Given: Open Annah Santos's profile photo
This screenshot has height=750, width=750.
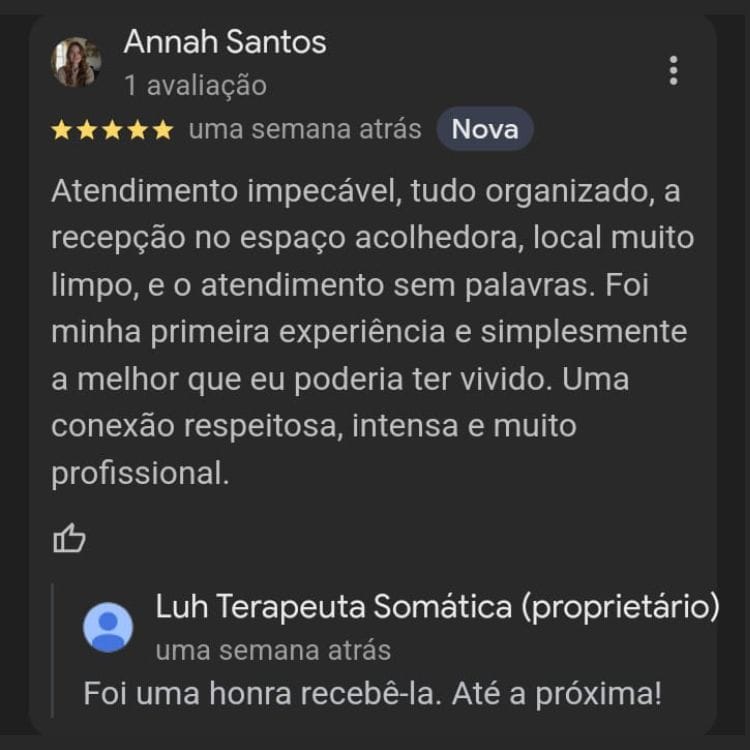Looking at the screenshot, I should click(x=76, y=62).
